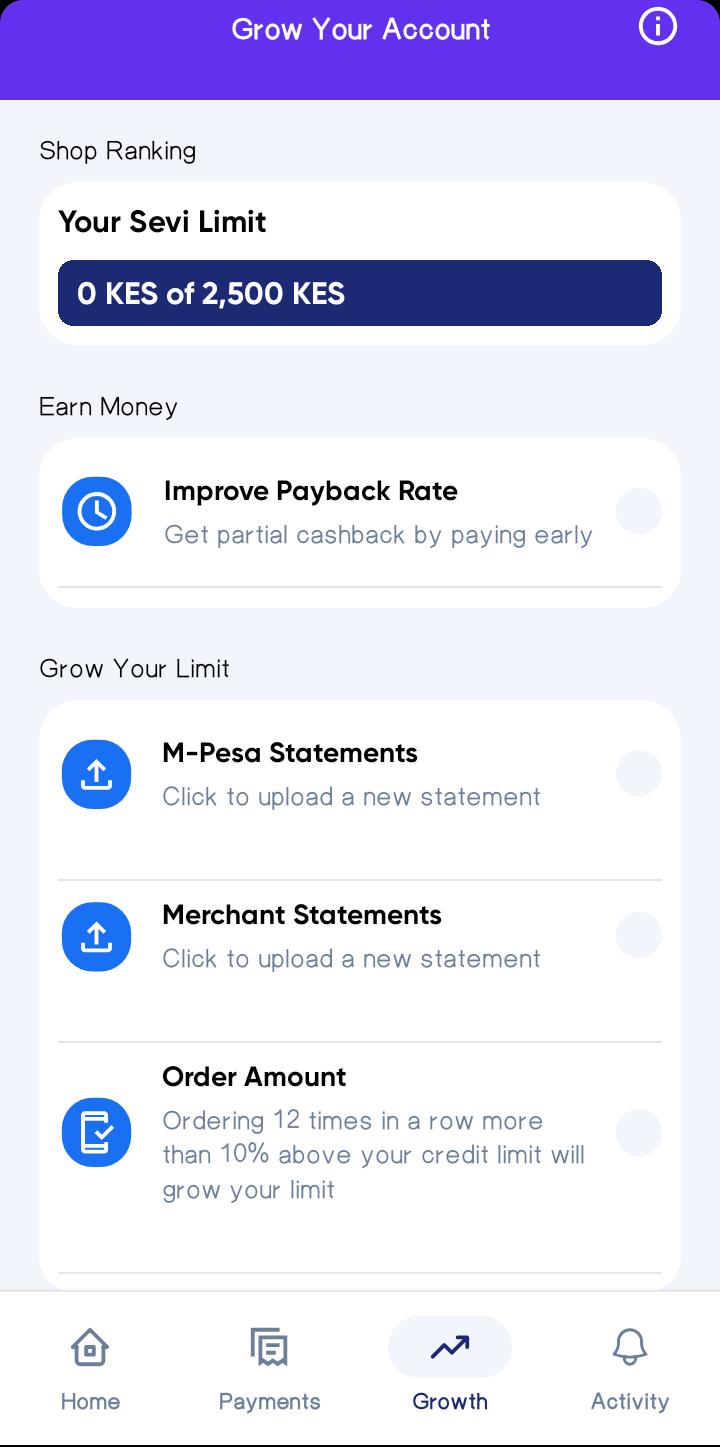
Task: Open the Activity tab
Action: pos(629,1367)
